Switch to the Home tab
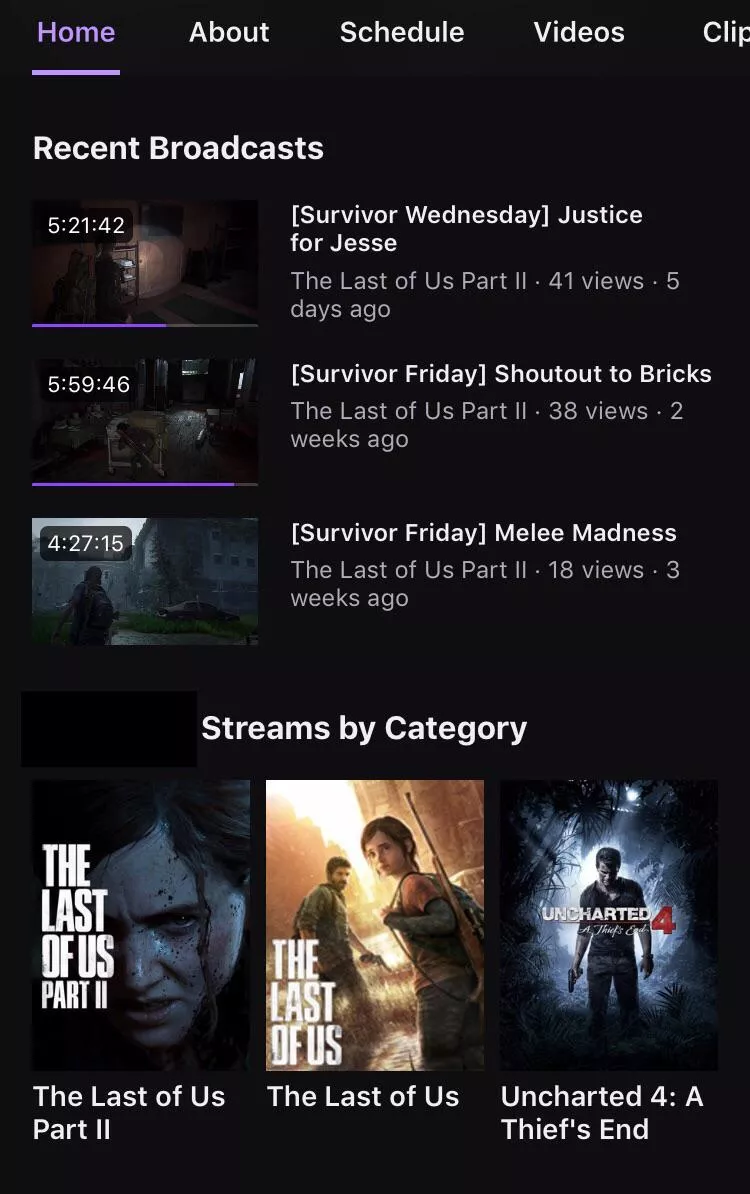750x1194 pixels. [x=76, y=32]
